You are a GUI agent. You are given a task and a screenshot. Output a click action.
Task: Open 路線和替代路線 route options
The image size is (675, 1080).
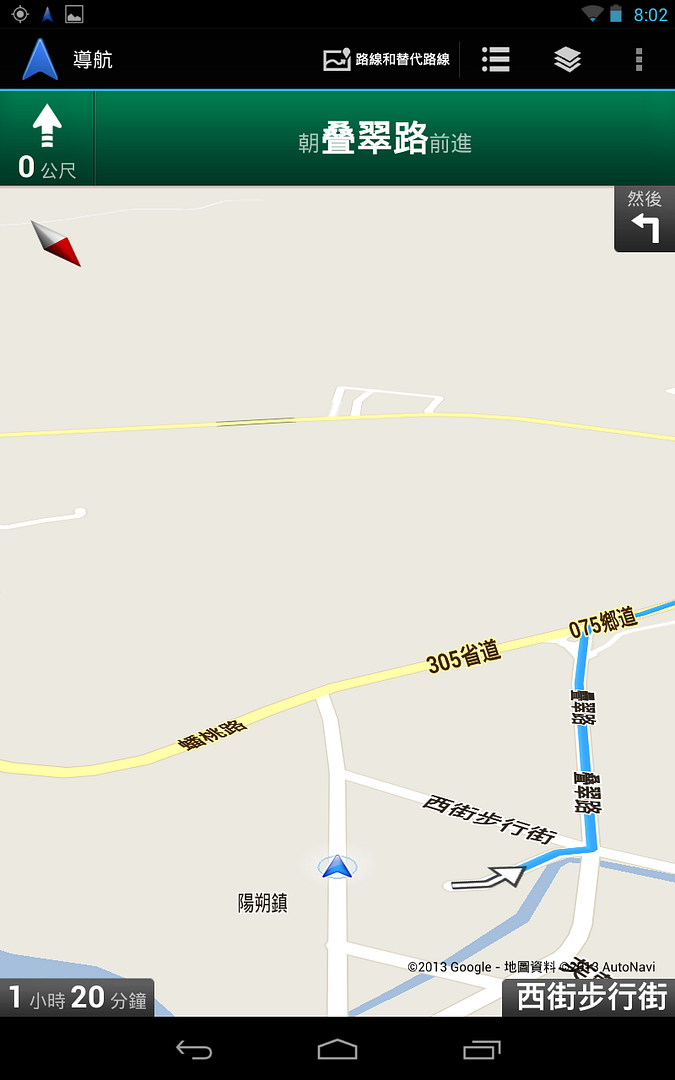[386, 60]
